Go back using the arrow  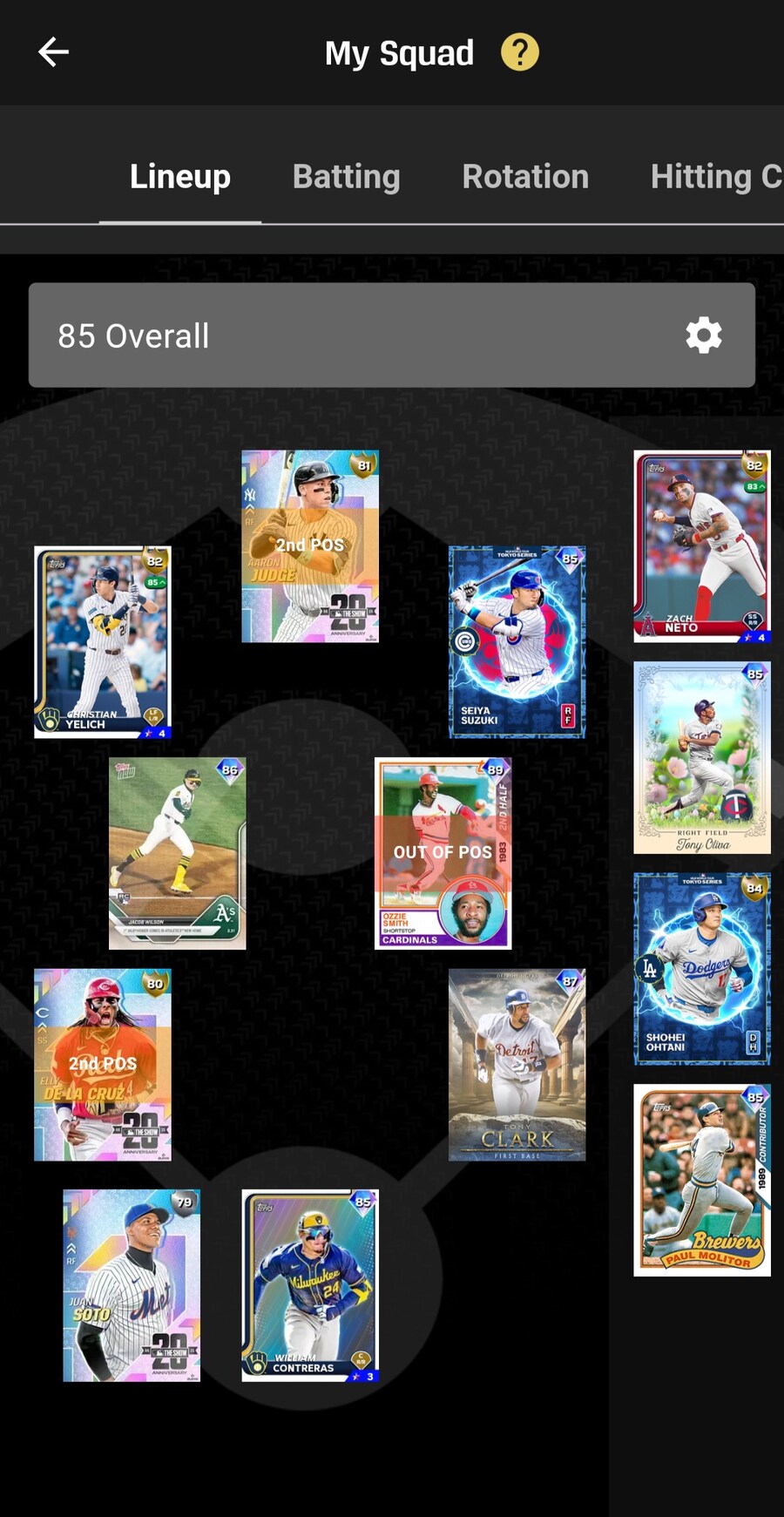(53, 52)
